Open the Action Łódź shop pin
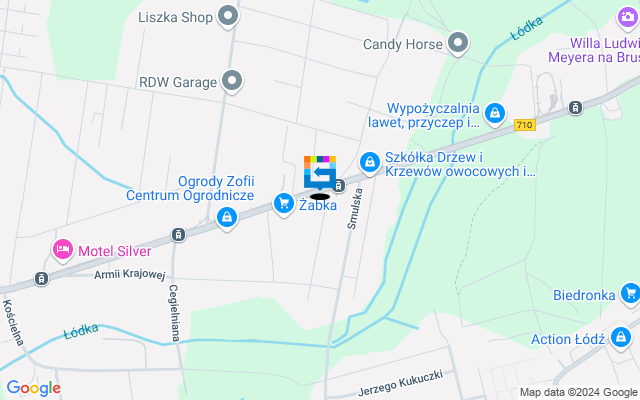 624,338
